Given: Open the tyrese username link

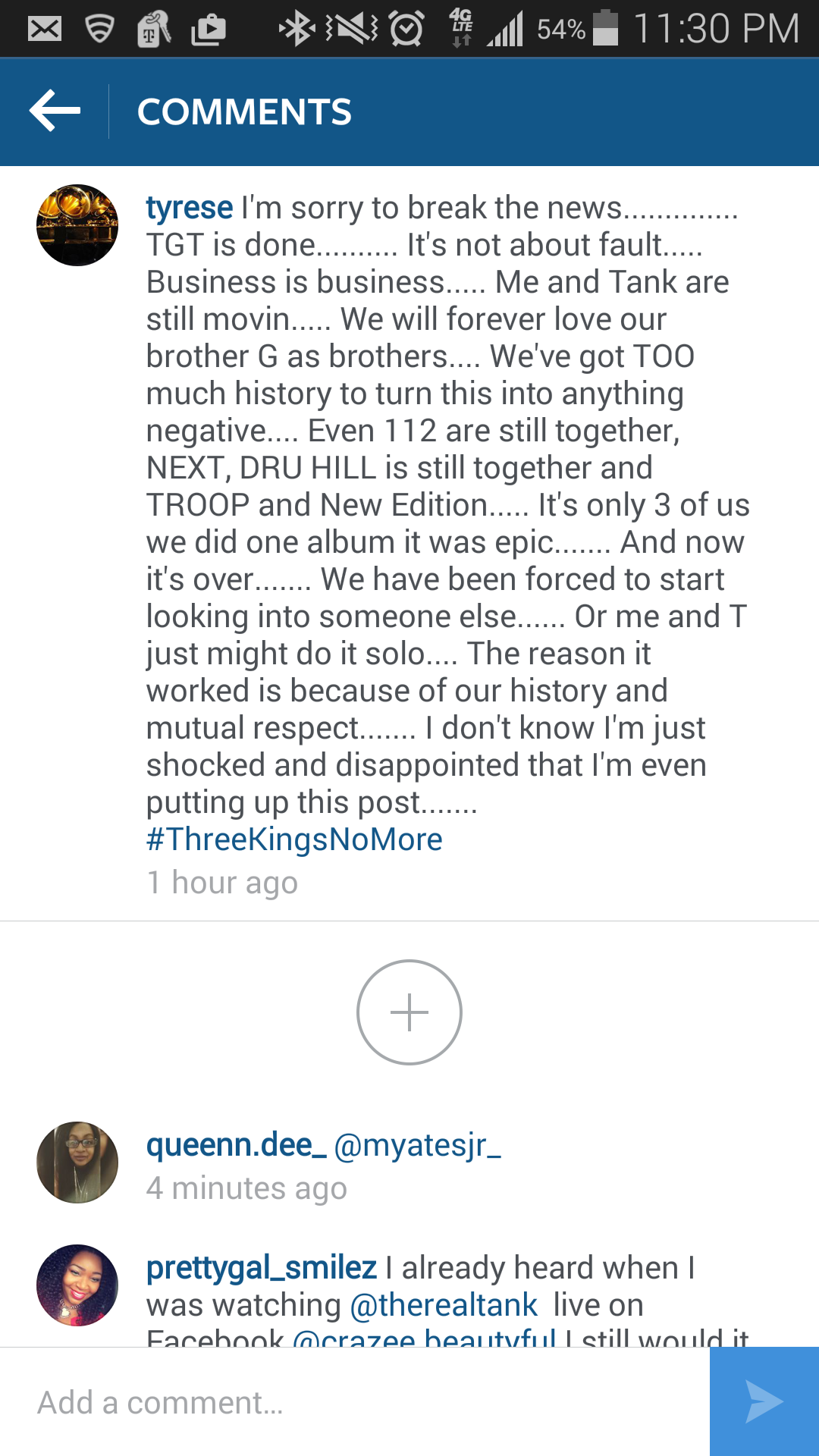Looking at the screenshot, I should (x=190, y=208).
